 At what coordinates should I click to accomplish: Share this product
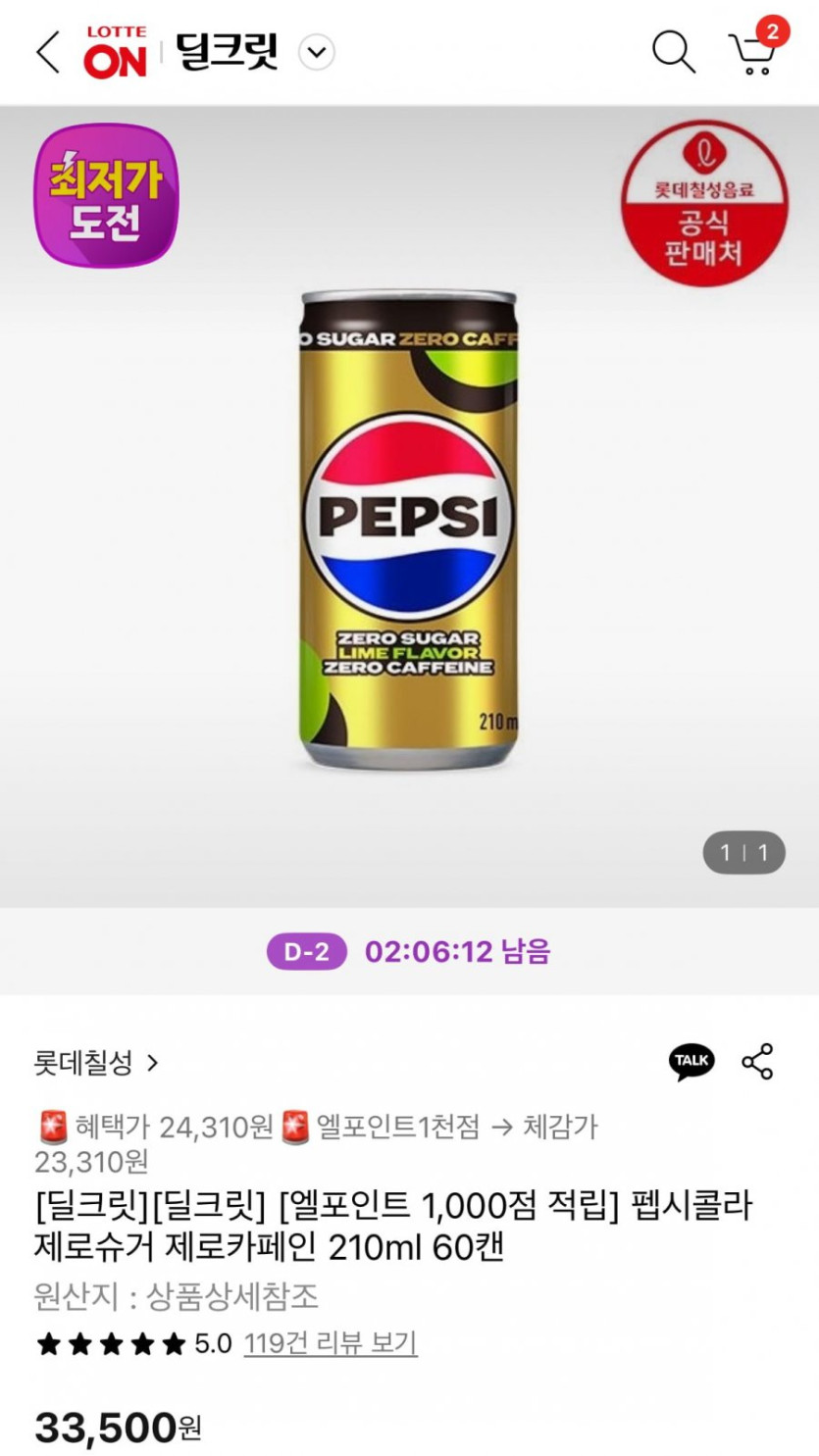pyautogui.click(x=757, y=1061)
